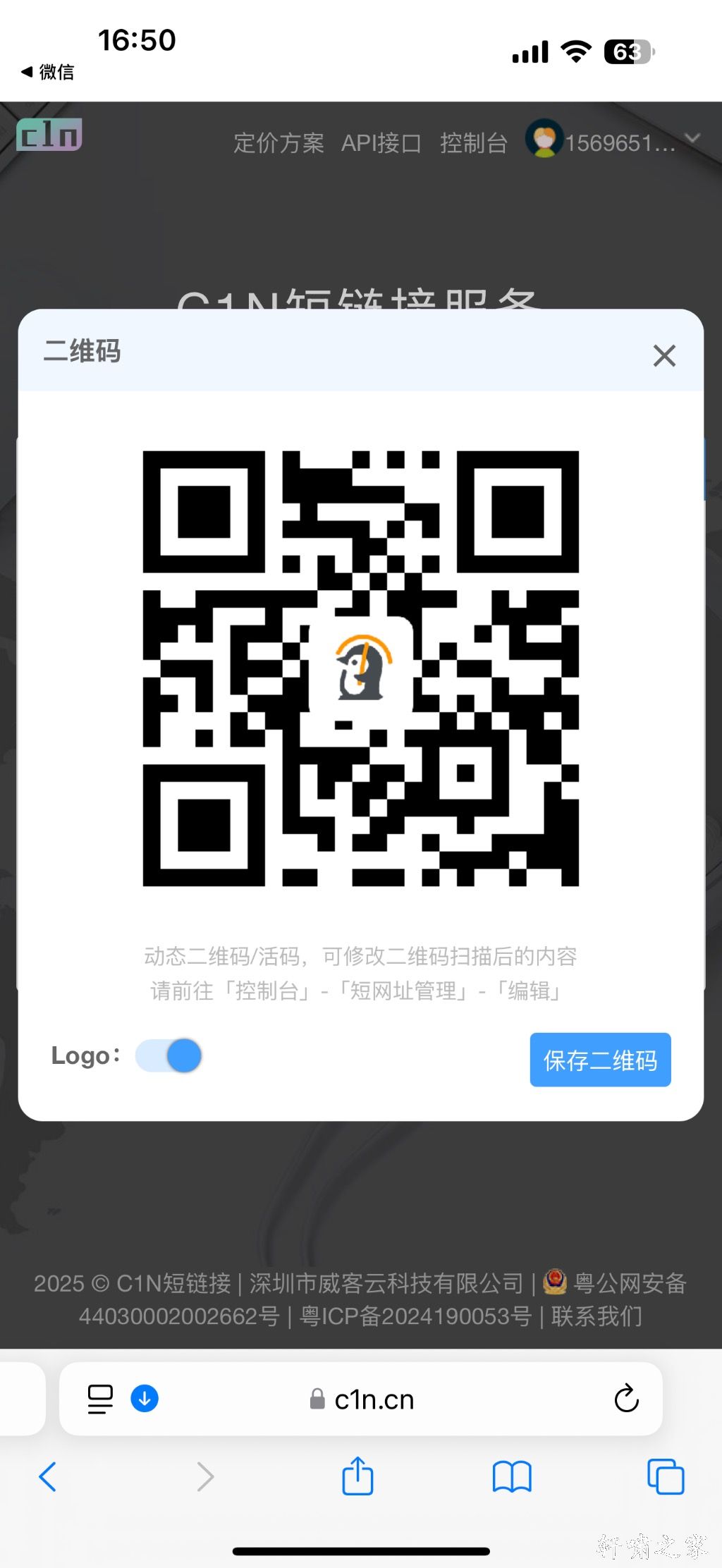Show all open Safari tabs
The width and height of the screenshot is (722, 1568).
[x=665, y=1476]
